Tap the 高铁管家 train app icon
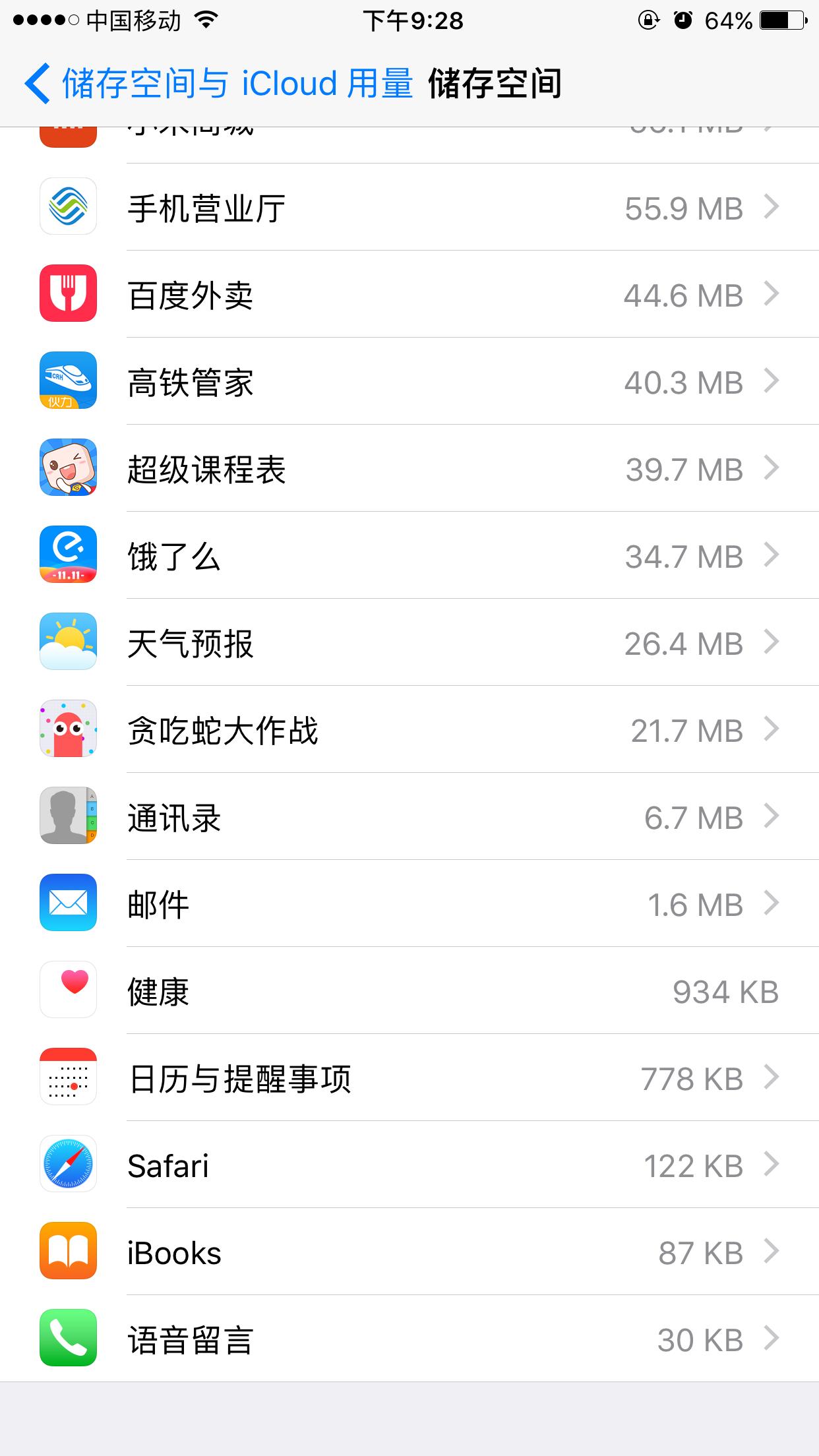The height and width of the screenshot is (1456, 819). coord(68,381)
